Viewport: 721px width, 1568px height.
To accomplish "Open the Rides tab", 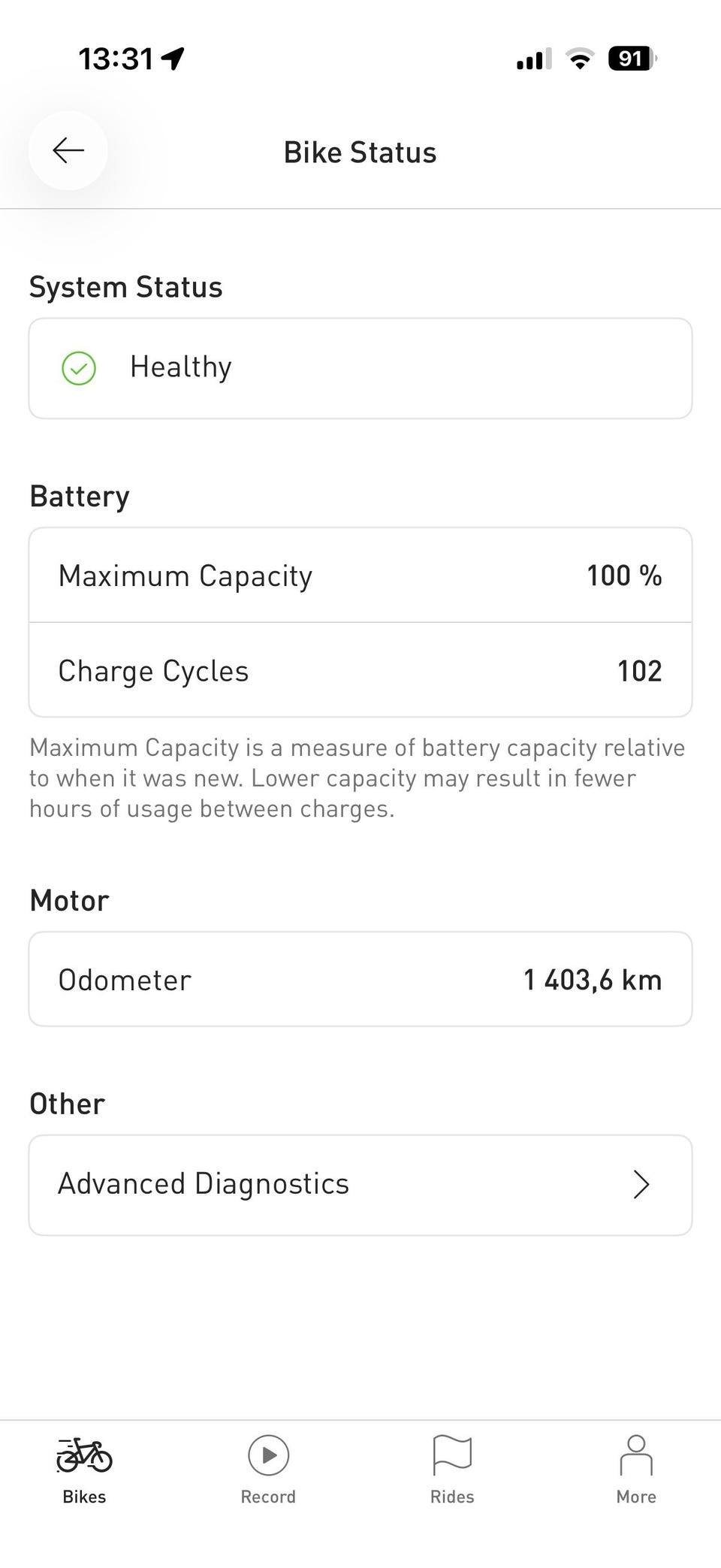I will tap(452, 1470).
